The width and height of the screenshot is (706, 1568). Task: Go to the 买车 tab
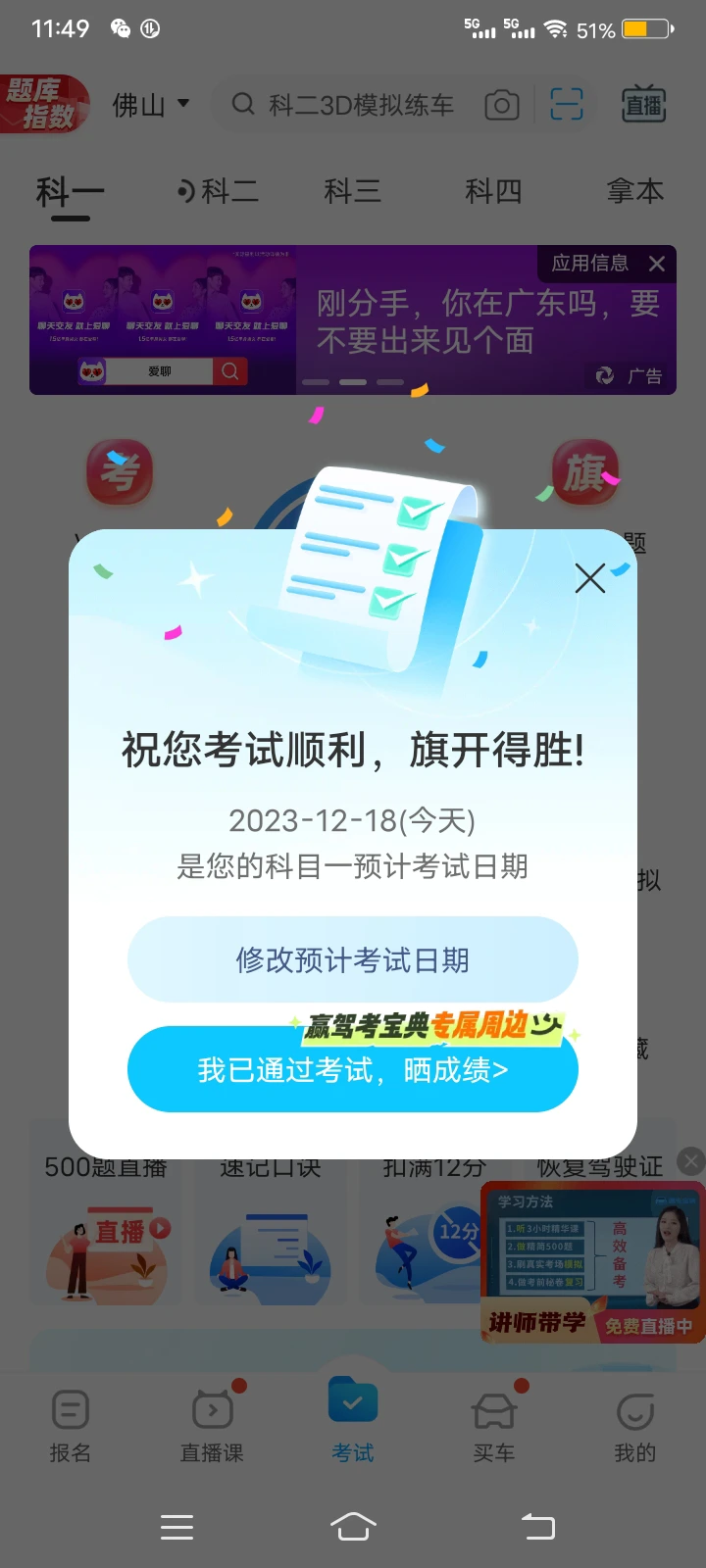(x=494, y=1426)
